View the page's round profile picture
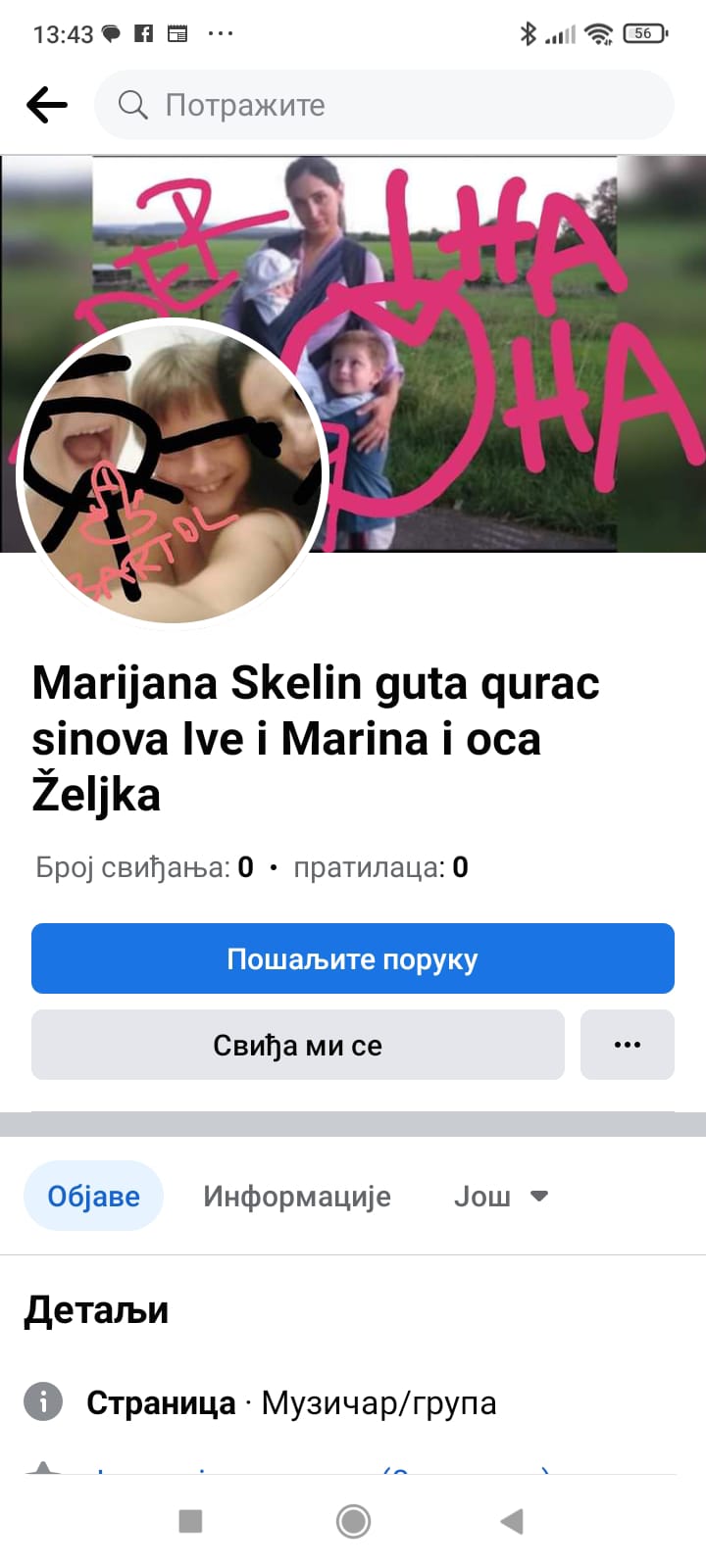 pos(173,470)
